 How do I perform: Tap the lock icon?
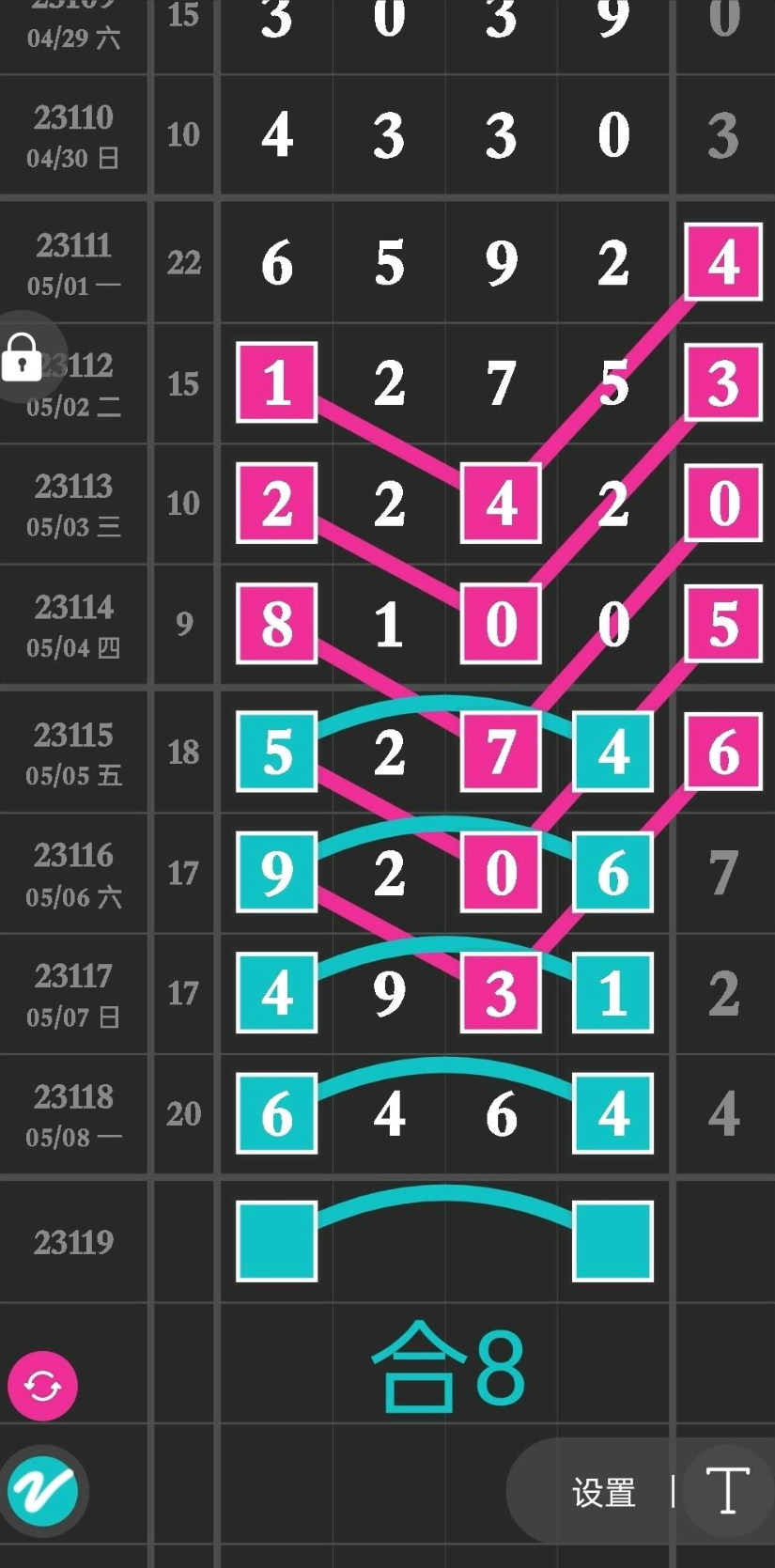click(x=23, y=357)
